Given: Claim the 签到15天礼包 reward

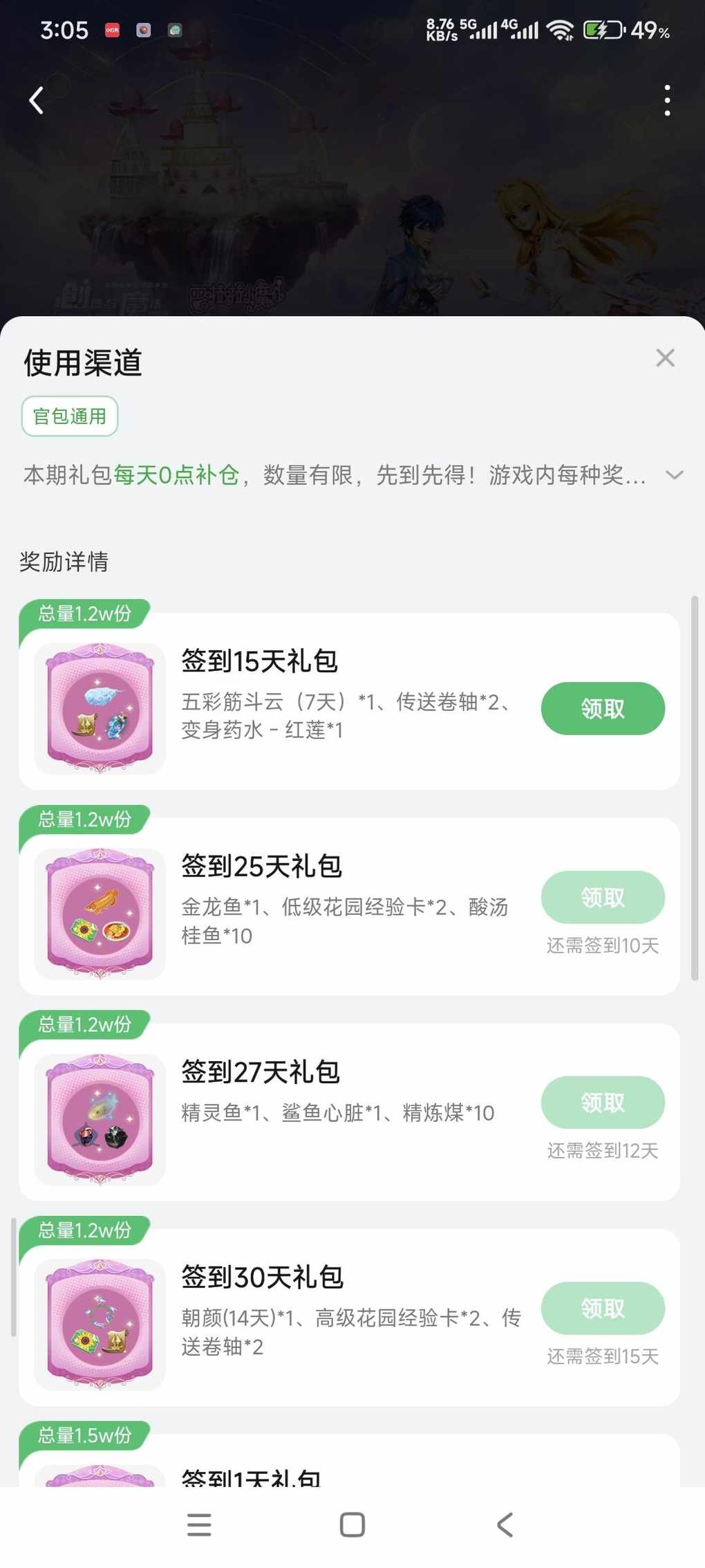Looking at the screenshot, I should [602, 708].
